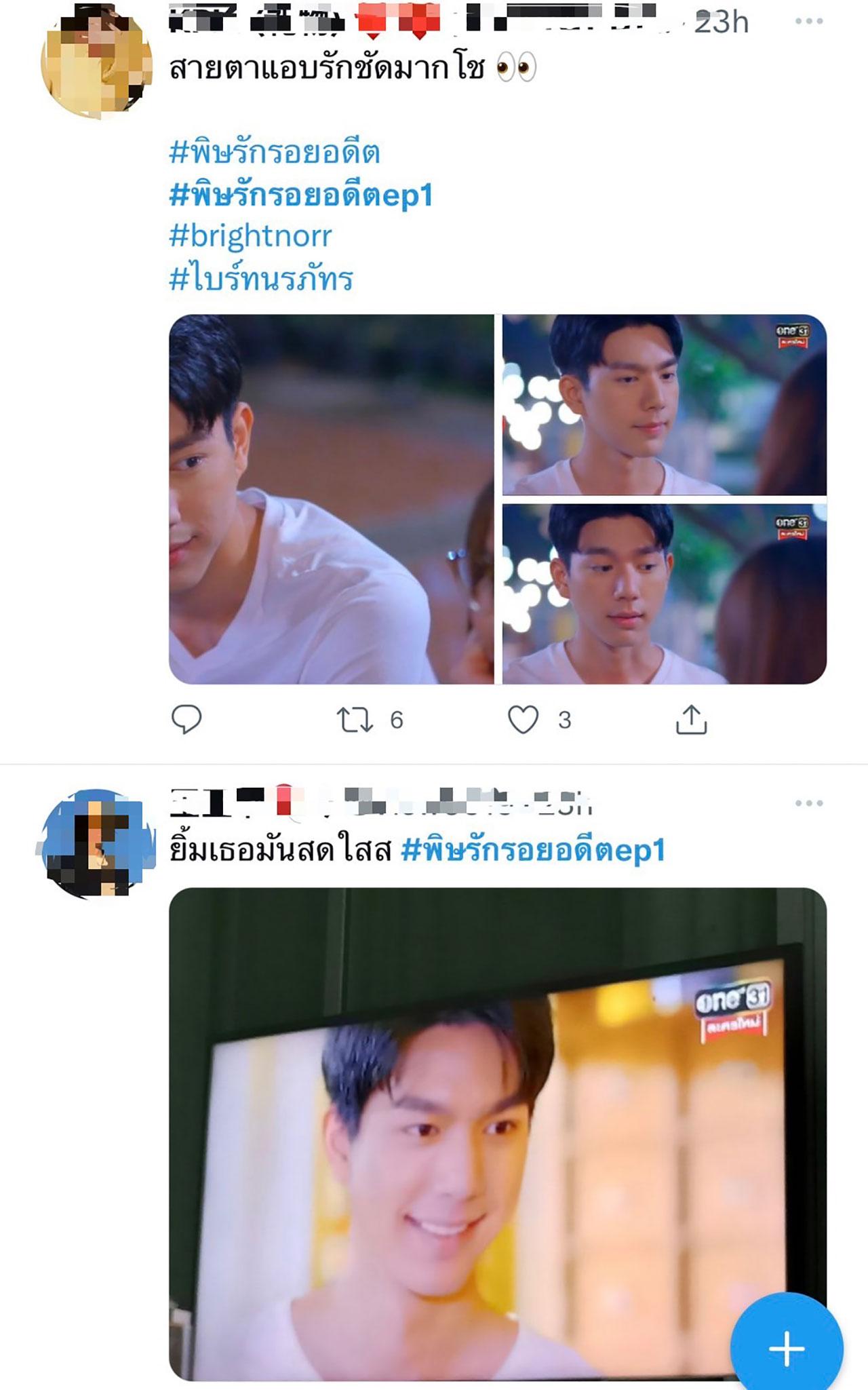Viewport: 868px width, 1390px height.
Task: Open the #ไบร์ทนรภัทร hashtag
Action: point(261,279)
